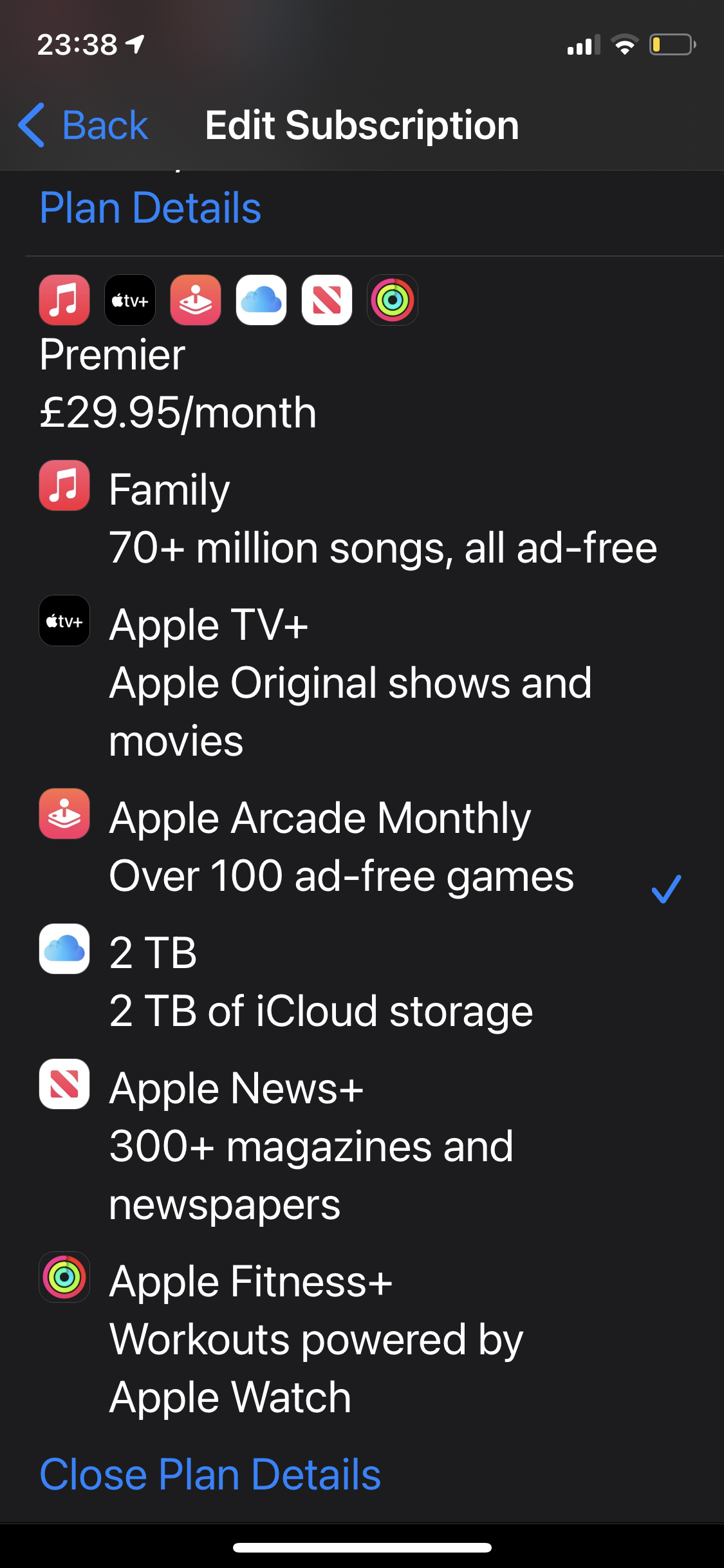Tap the Plan Details link

(x=151, y=209)
